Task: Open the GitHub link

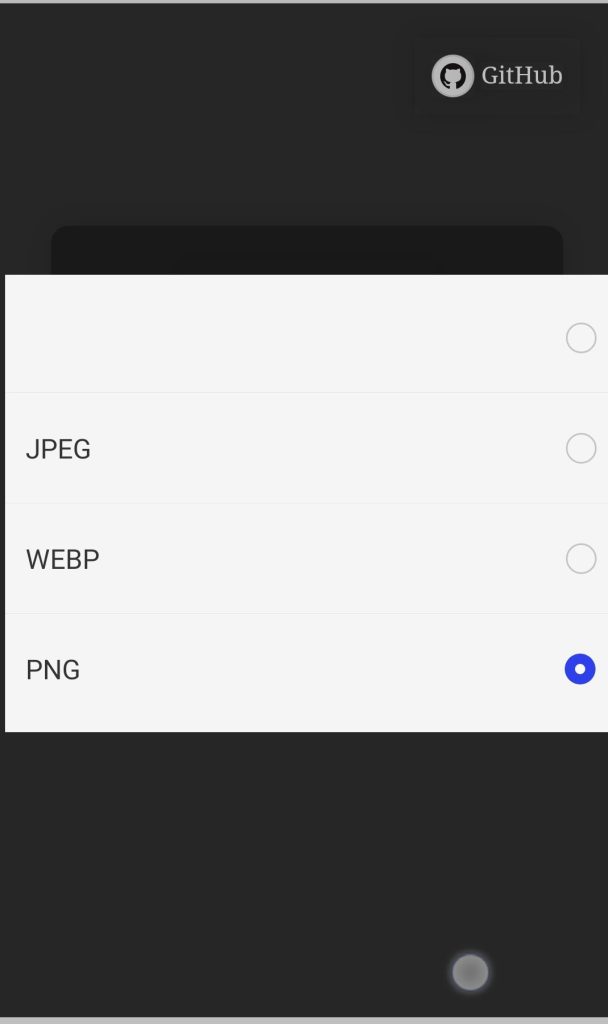Action: [x=497, y=76]
